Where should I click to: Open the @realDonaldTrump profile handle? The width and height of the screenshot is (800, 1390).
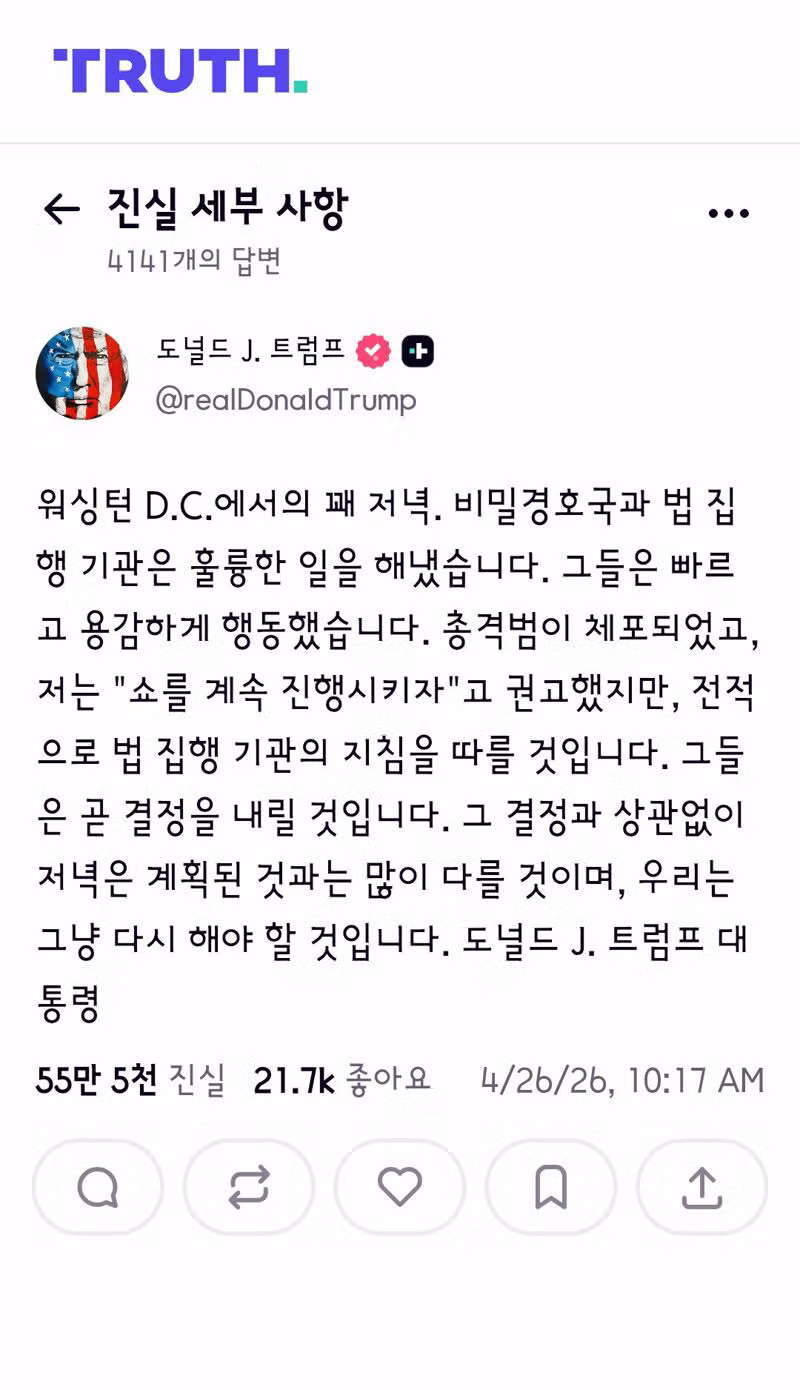coord(286,401)
